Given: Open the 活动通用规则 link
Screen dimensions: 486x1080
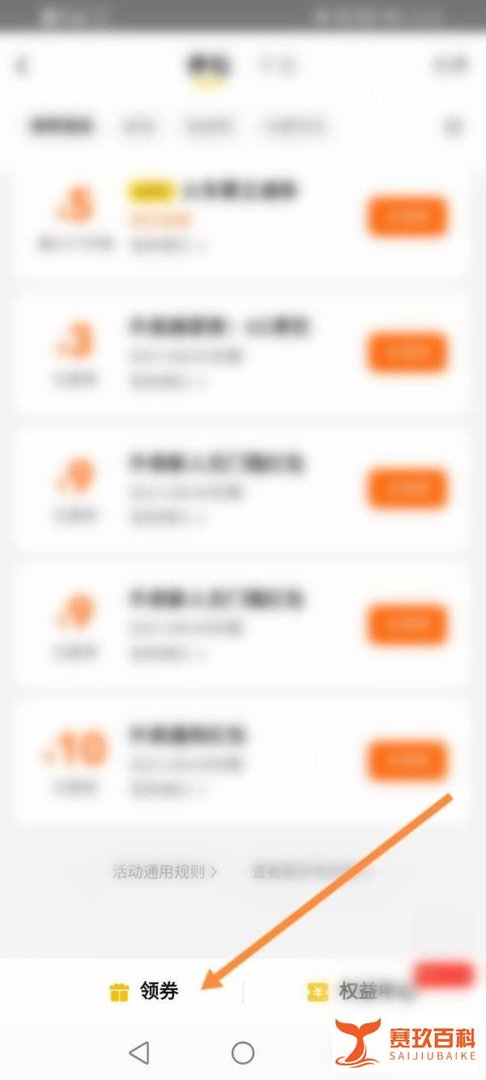Looking at the screenshot, I should tap(165, 871).
